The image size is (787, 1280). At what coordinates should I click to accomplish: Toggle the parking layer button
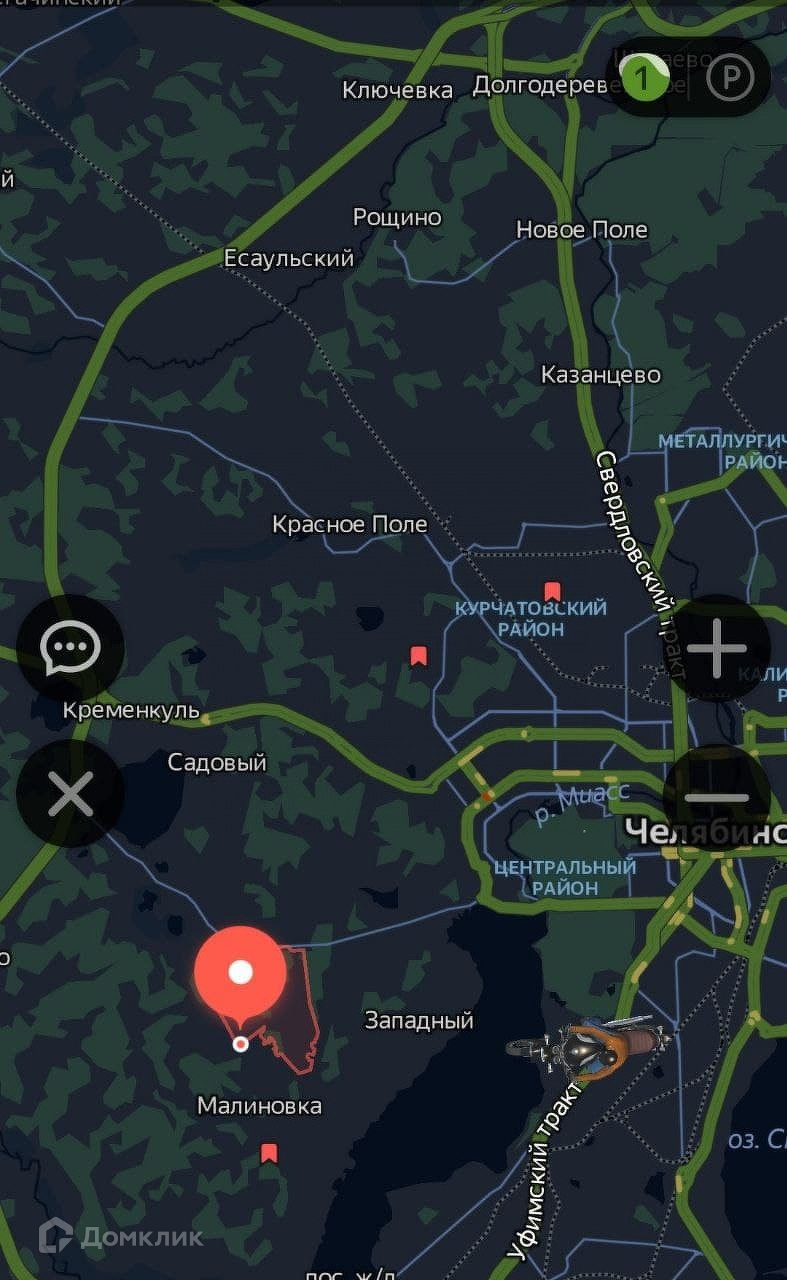tap(730, 78)
